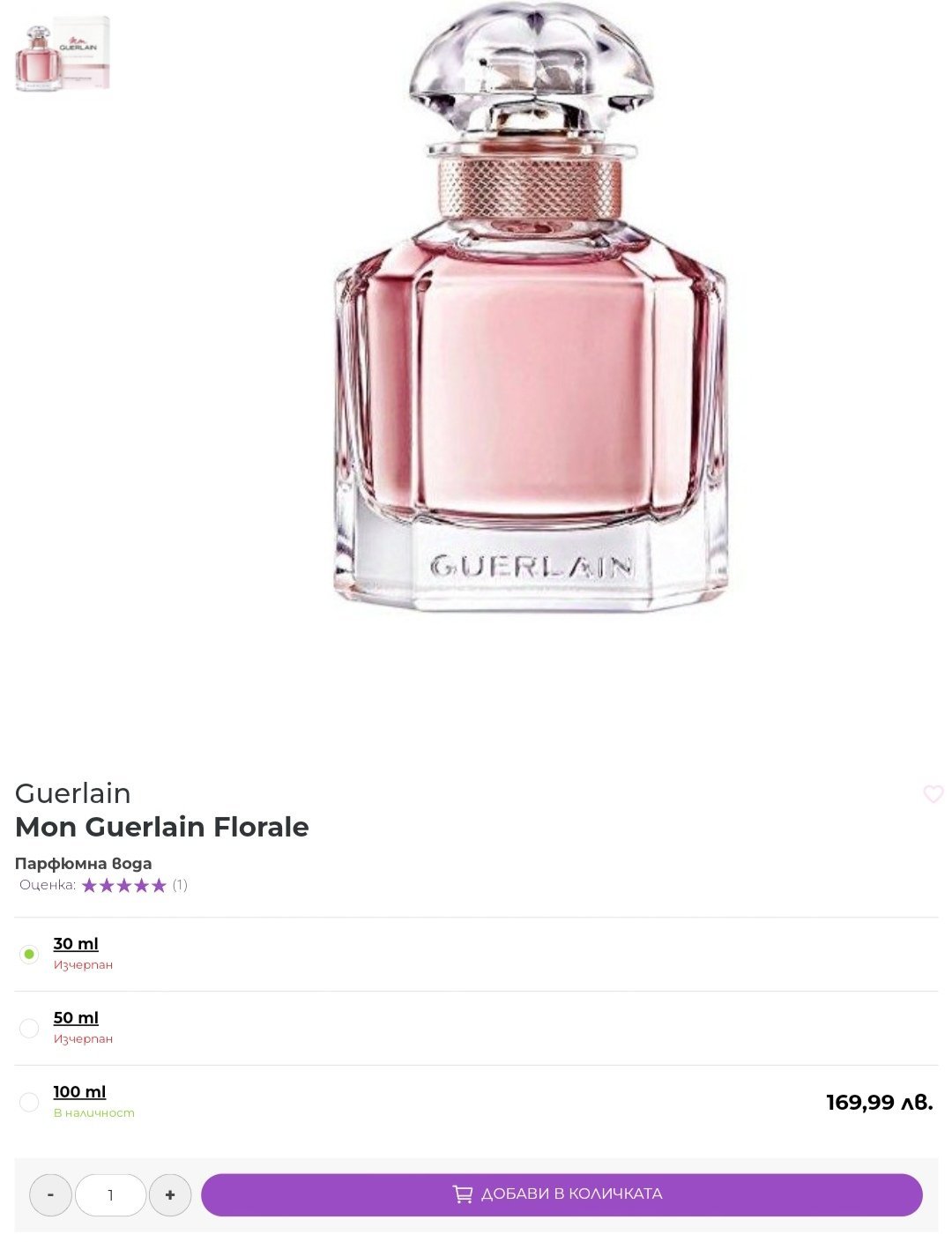
Task: Select the 50 ml size option
Action: coord(29,1028)
